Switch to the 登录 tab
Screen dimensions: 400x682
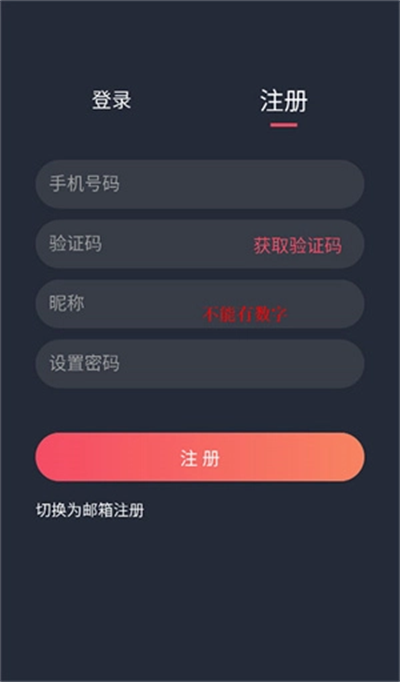pyautogui.click(x=111, y=100)
